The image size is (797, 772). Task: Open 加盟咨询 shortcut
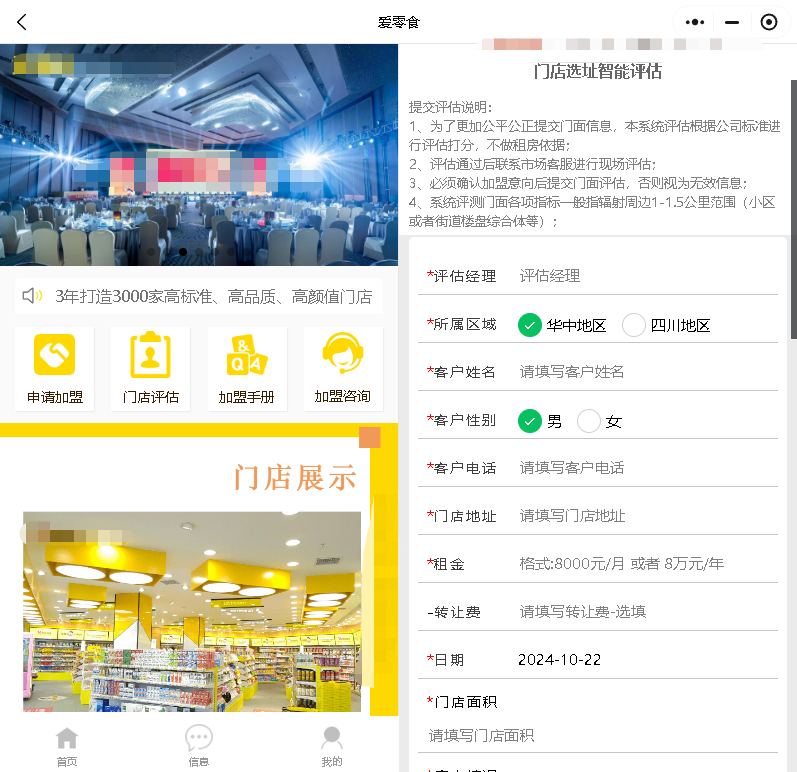point(343,369)
